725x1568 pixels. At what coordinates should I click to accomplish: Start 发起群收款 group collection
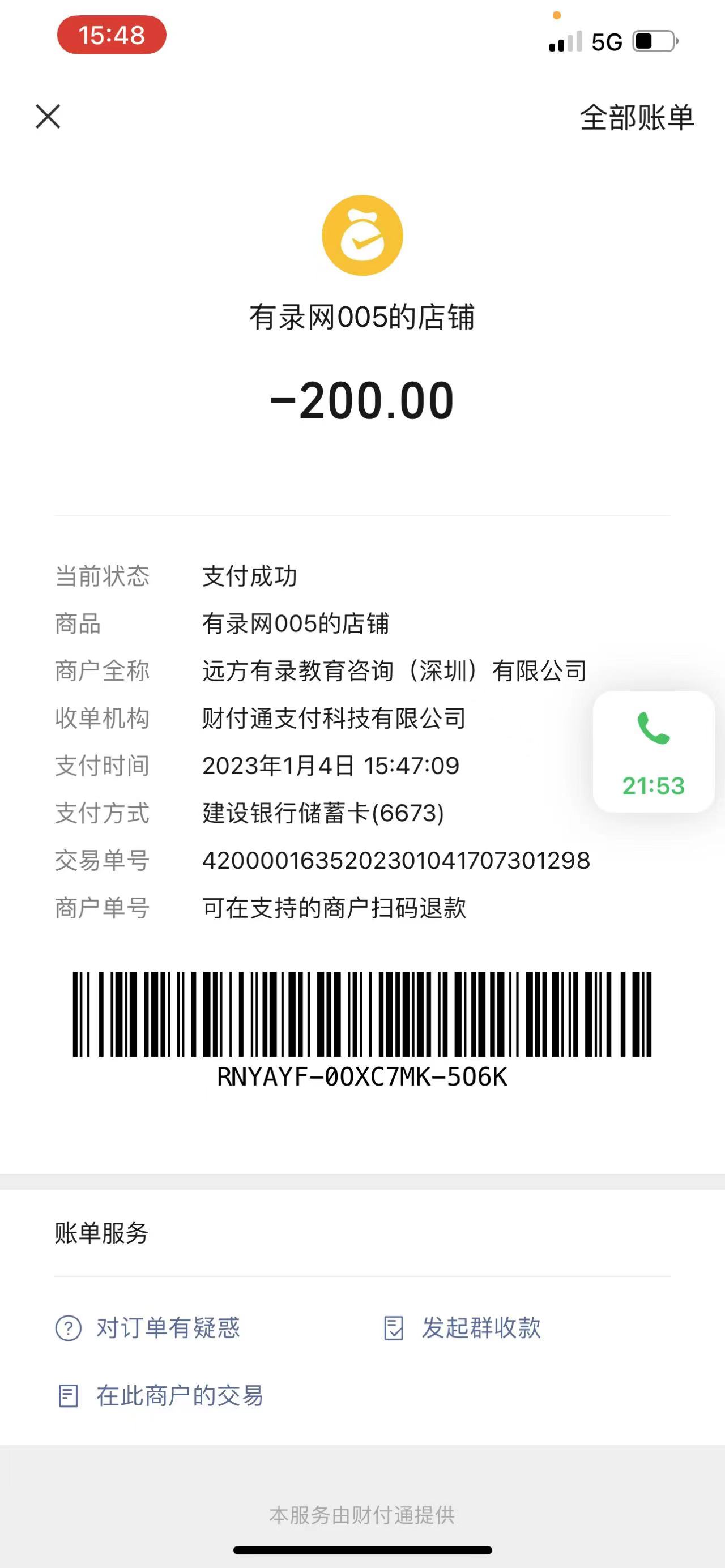463,1327
